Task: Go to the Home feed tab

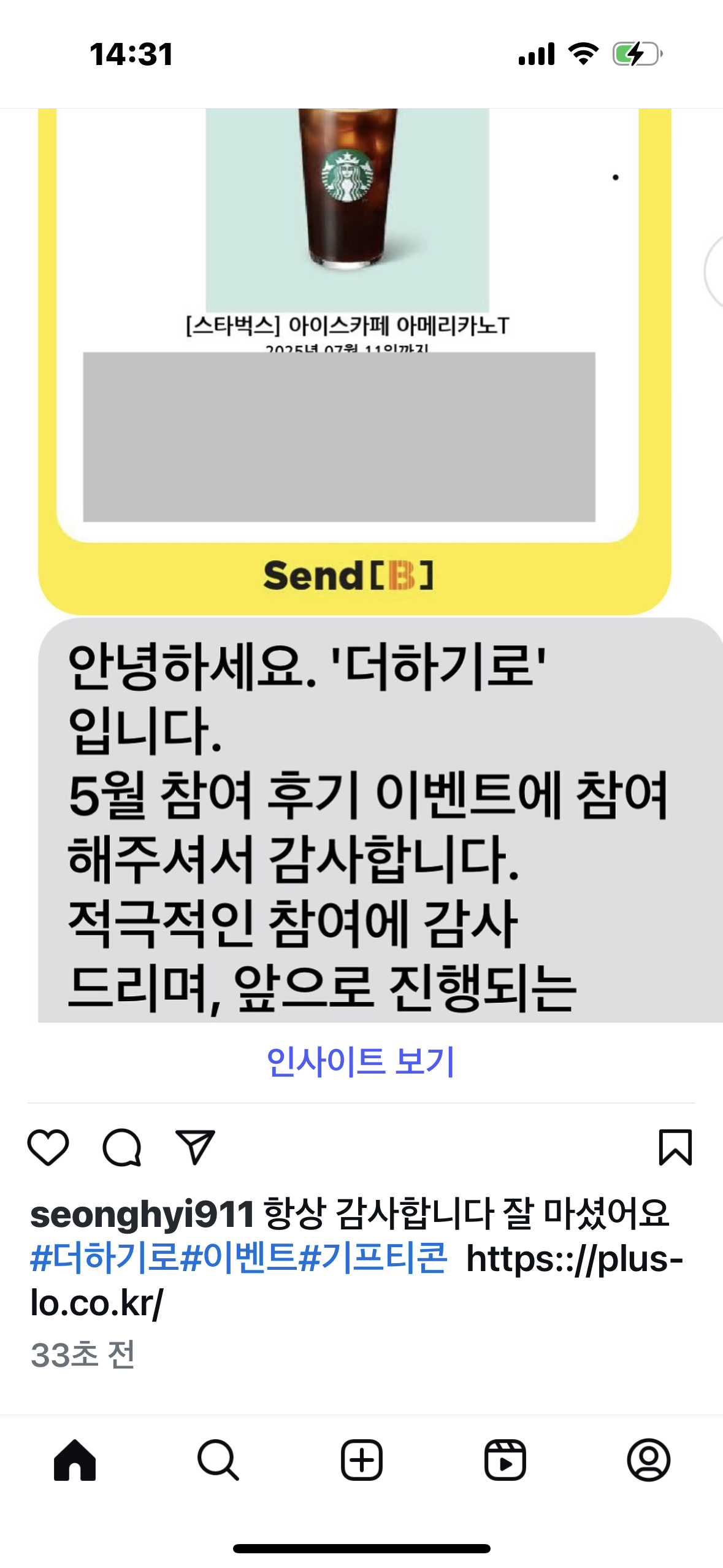Action: click(x=75, y=1460)
